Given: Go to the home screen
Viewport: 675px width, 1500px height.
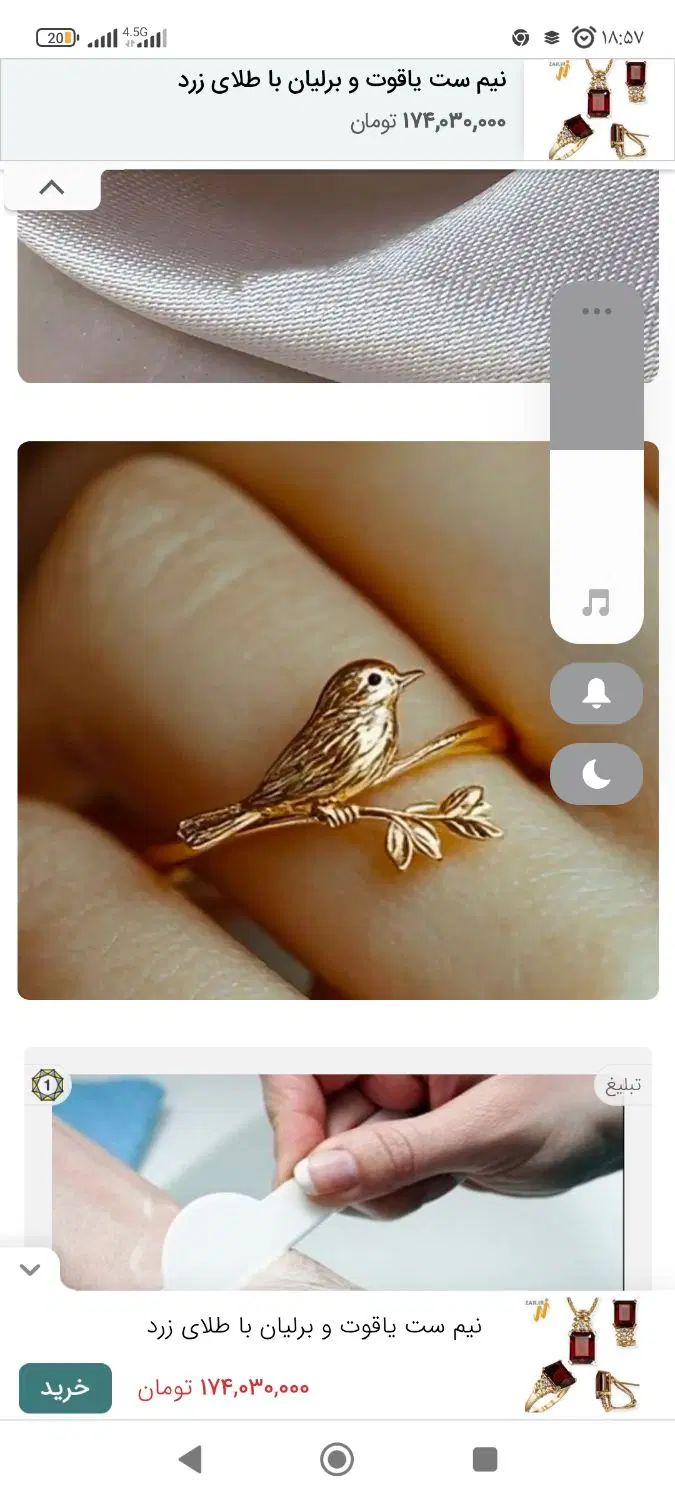Looking at the screenshot, I should coord(337,1459).
